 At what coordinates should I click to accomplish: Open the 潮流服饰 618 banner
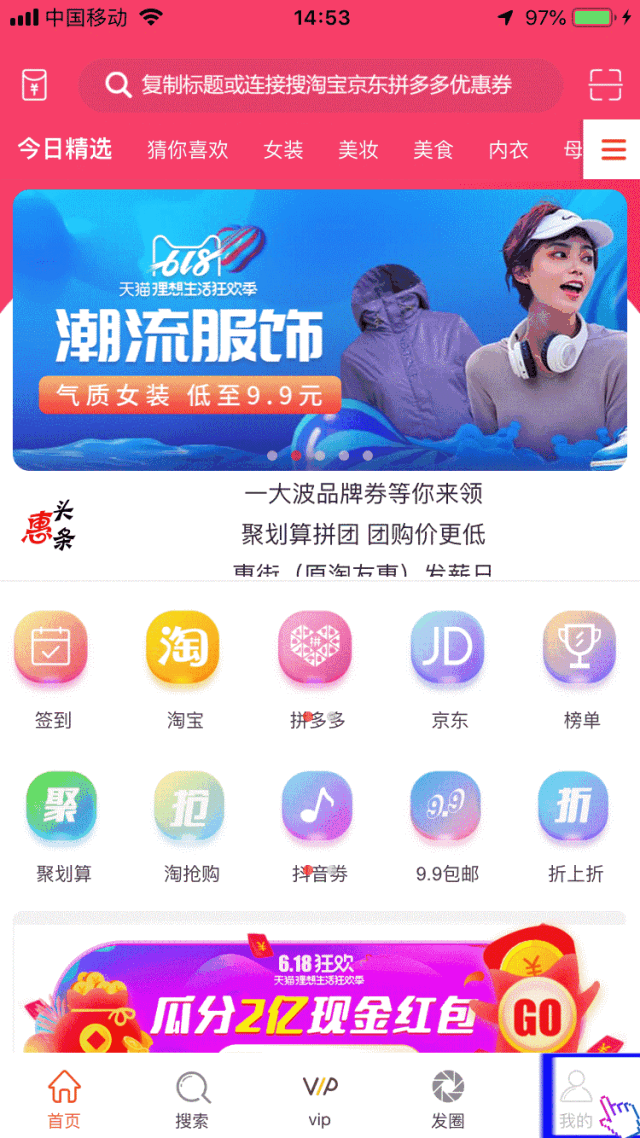point(320,330)
